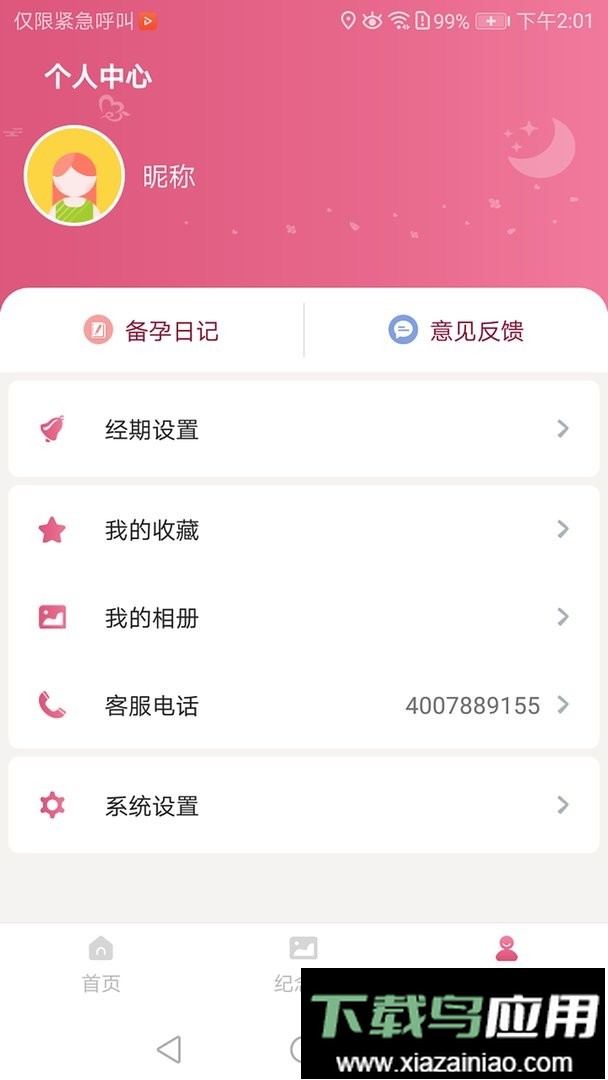This screenshot has height=1080, width=608.
Task: Select the personal center tab icon
Action: (506, 949)
